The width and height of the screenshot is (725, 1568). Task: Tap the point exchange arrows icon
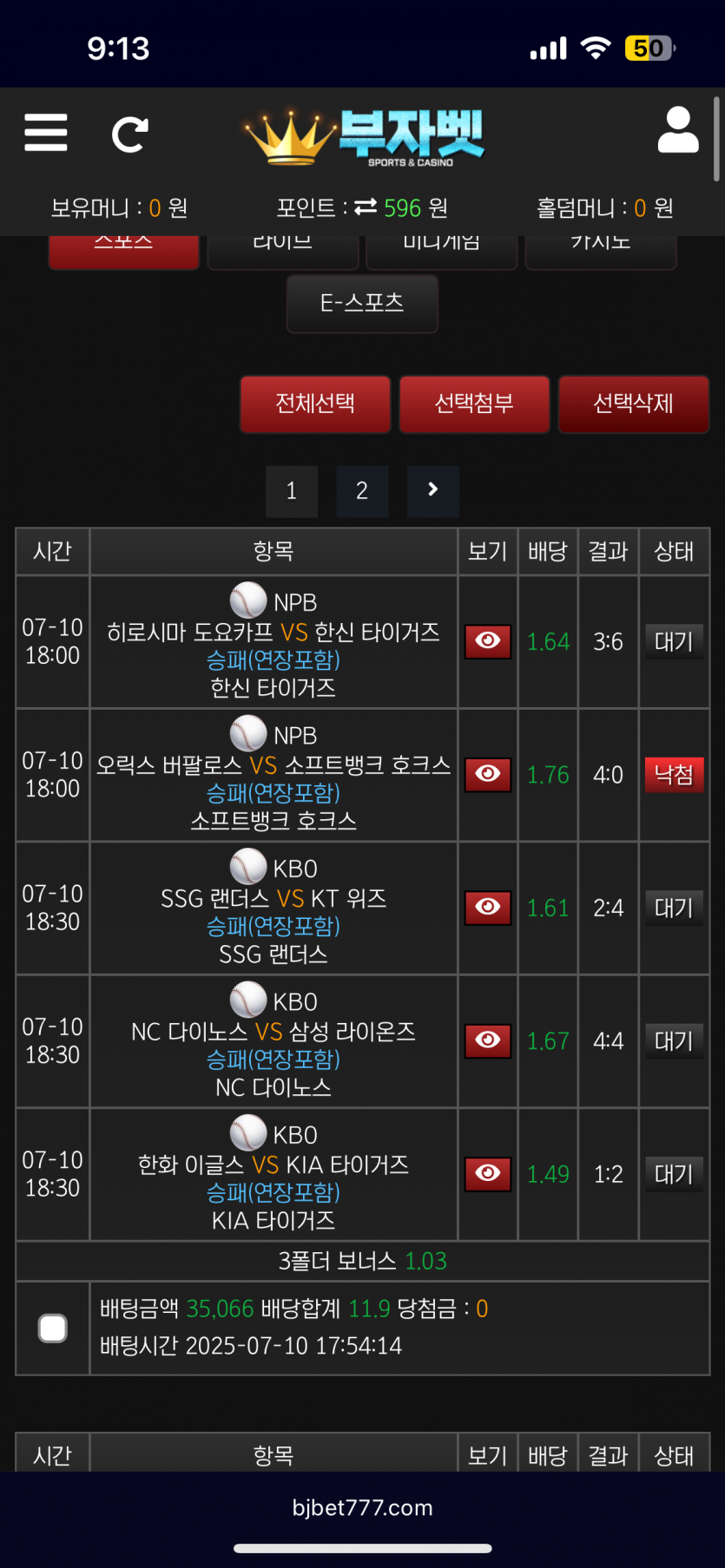[366, 207]
